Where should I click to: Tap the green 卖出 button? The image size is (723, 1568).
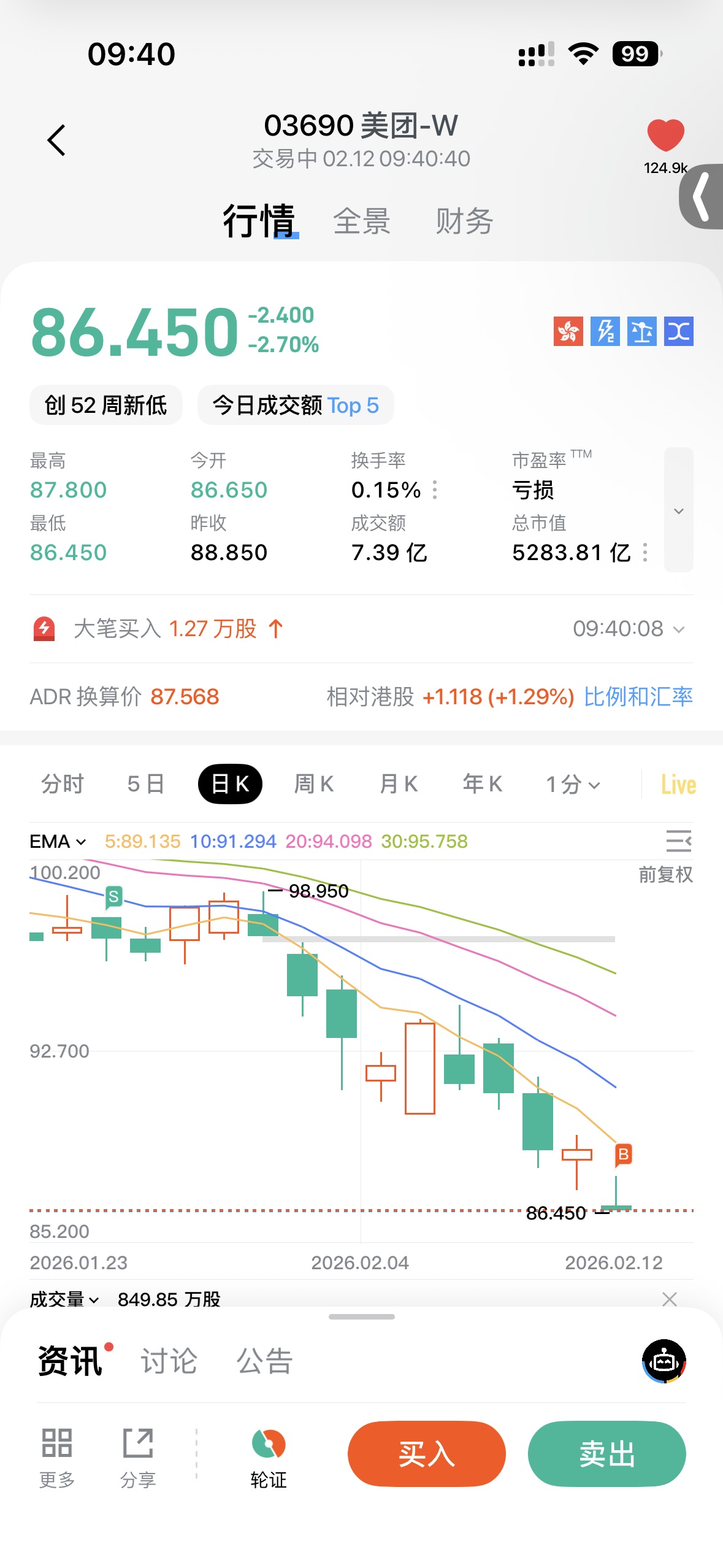coord(606,1454)
